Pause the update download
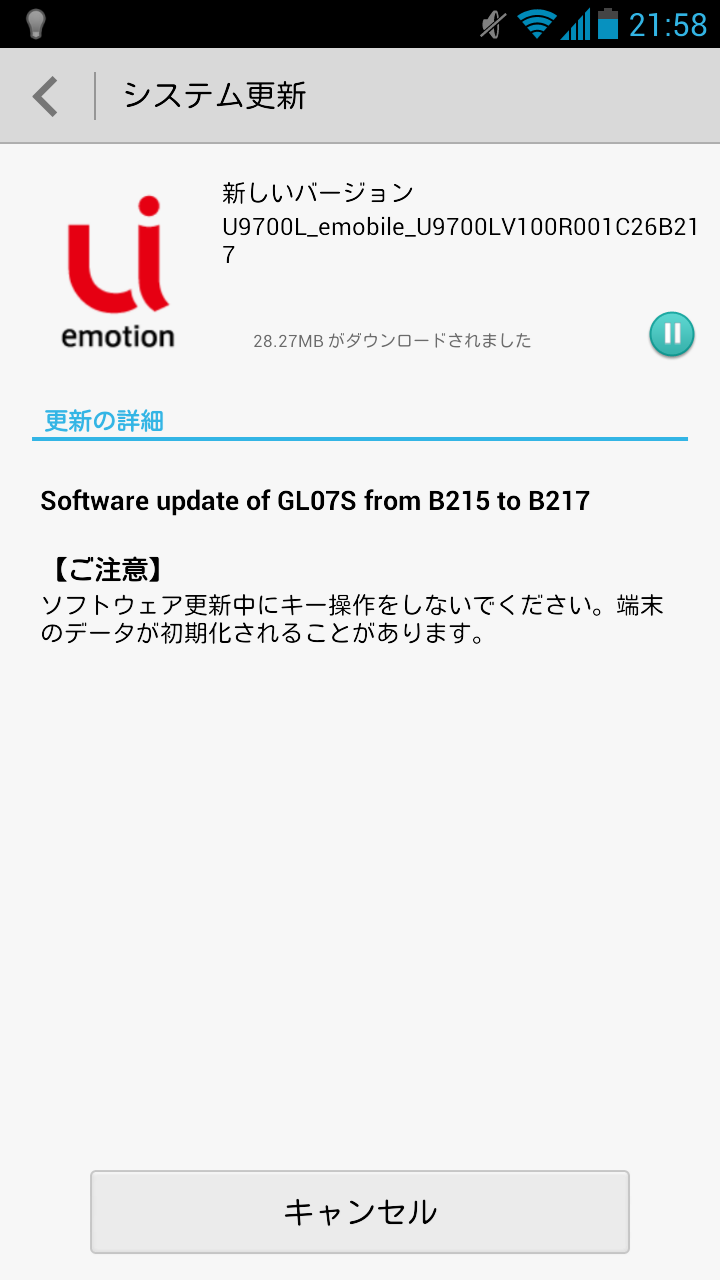Viewport: 720px width, 1280px height. (671, 334)
